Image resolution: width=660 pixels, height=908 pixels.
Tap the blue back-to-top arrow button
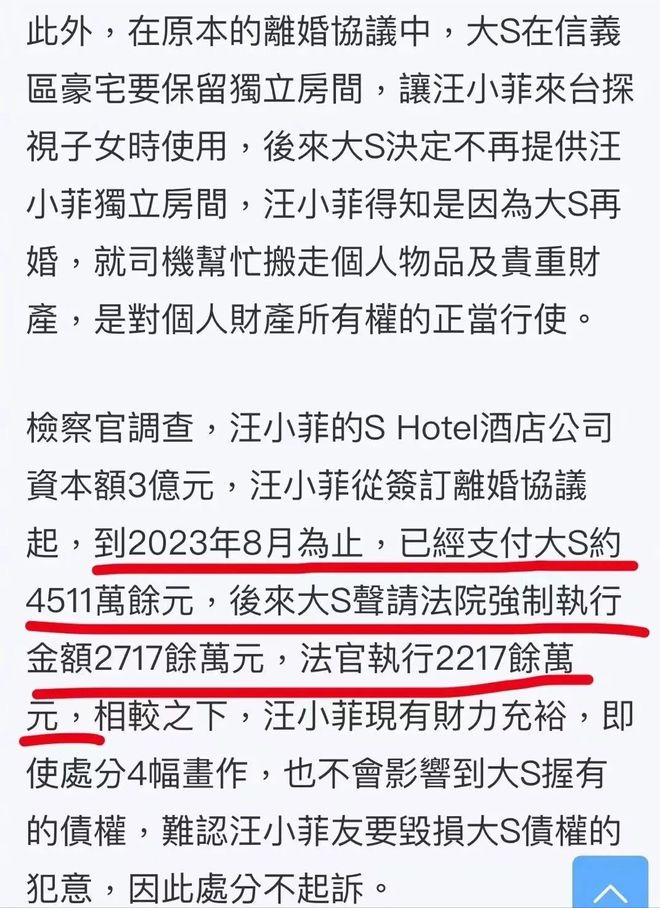pyautogui.click(x=610, y=884)
